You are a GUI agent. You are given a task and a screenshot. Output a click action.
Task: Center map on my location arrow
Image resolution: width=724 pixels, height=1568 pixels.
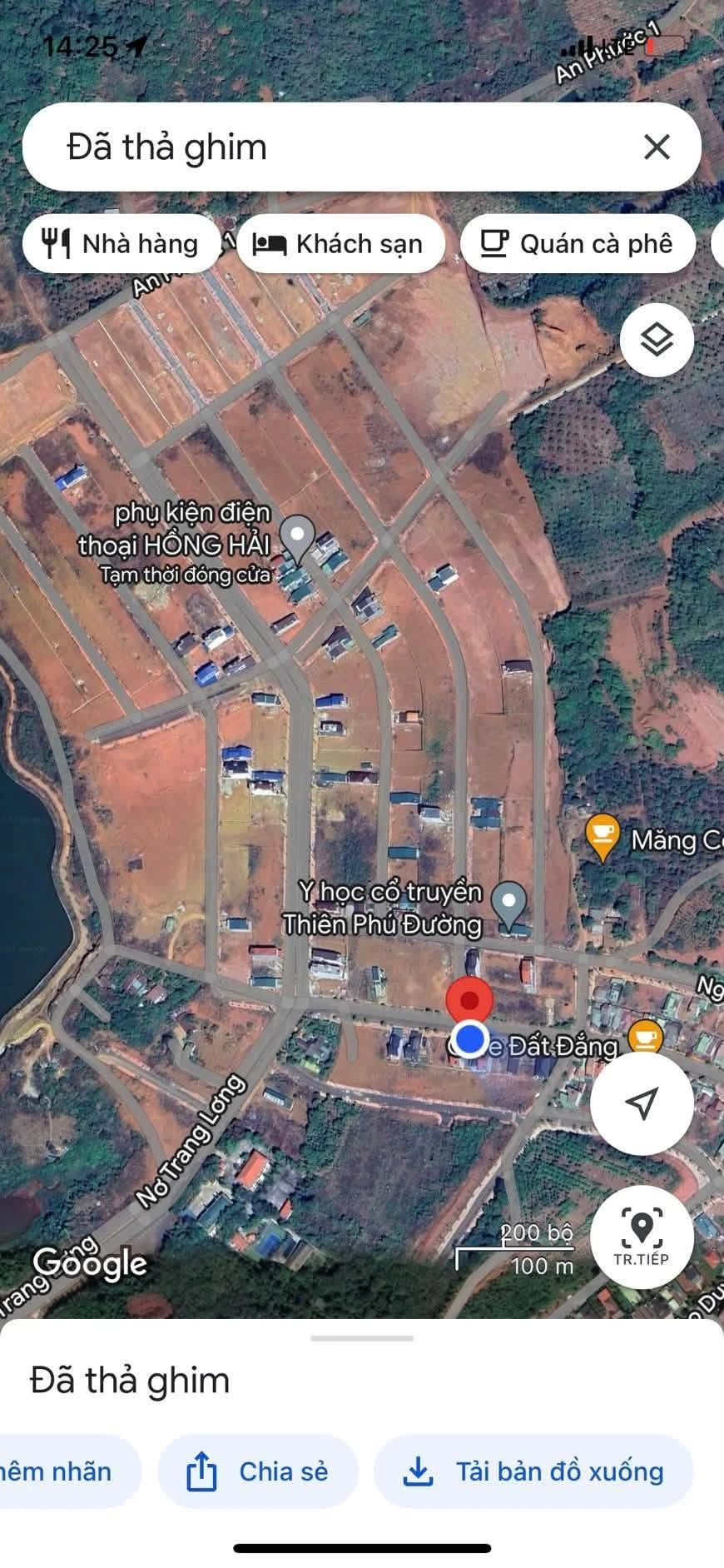[x=642, y=1103]
